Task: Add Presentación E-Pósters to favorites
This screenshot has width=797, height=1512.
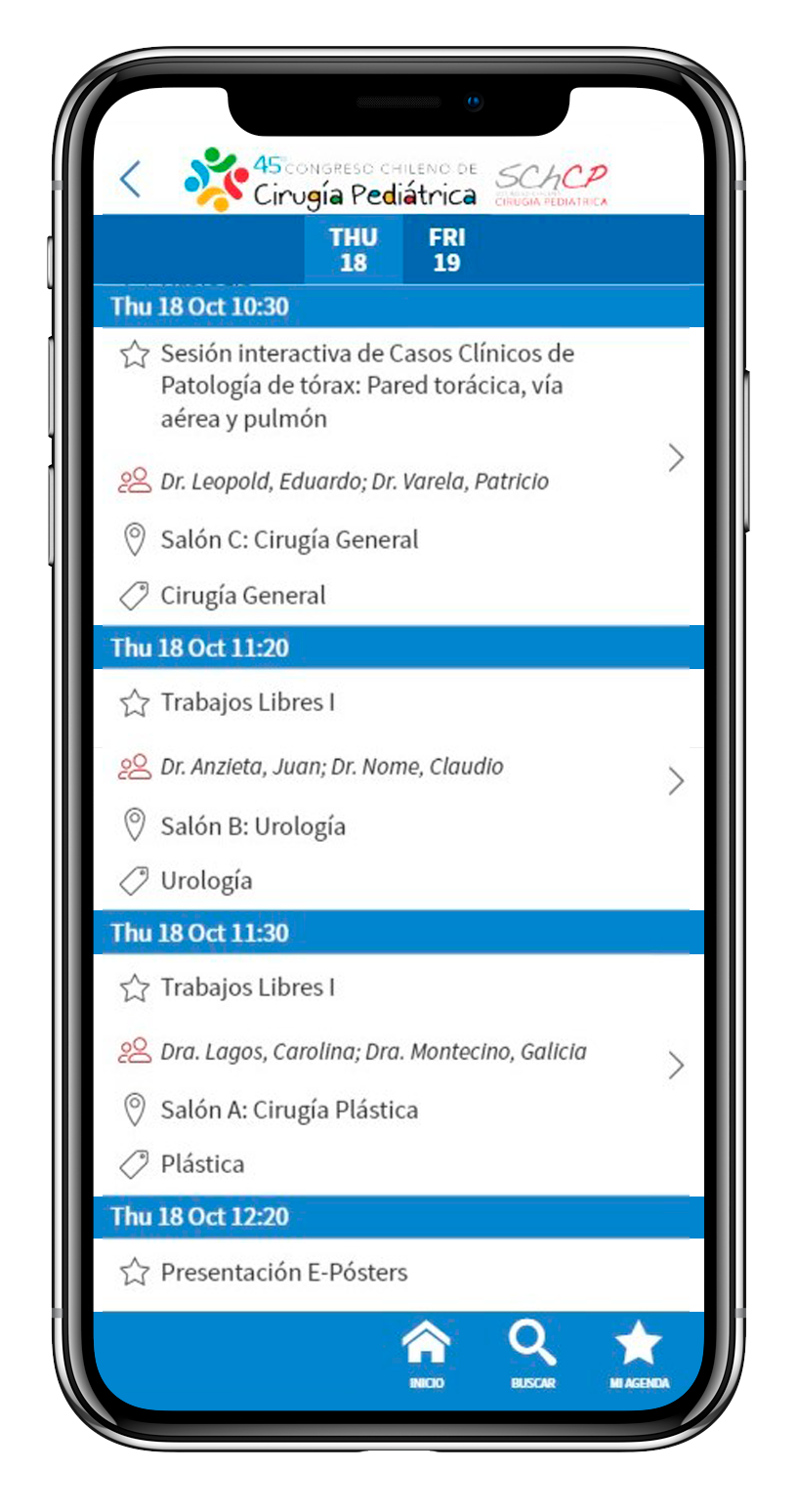Action: coord(134,1273)
